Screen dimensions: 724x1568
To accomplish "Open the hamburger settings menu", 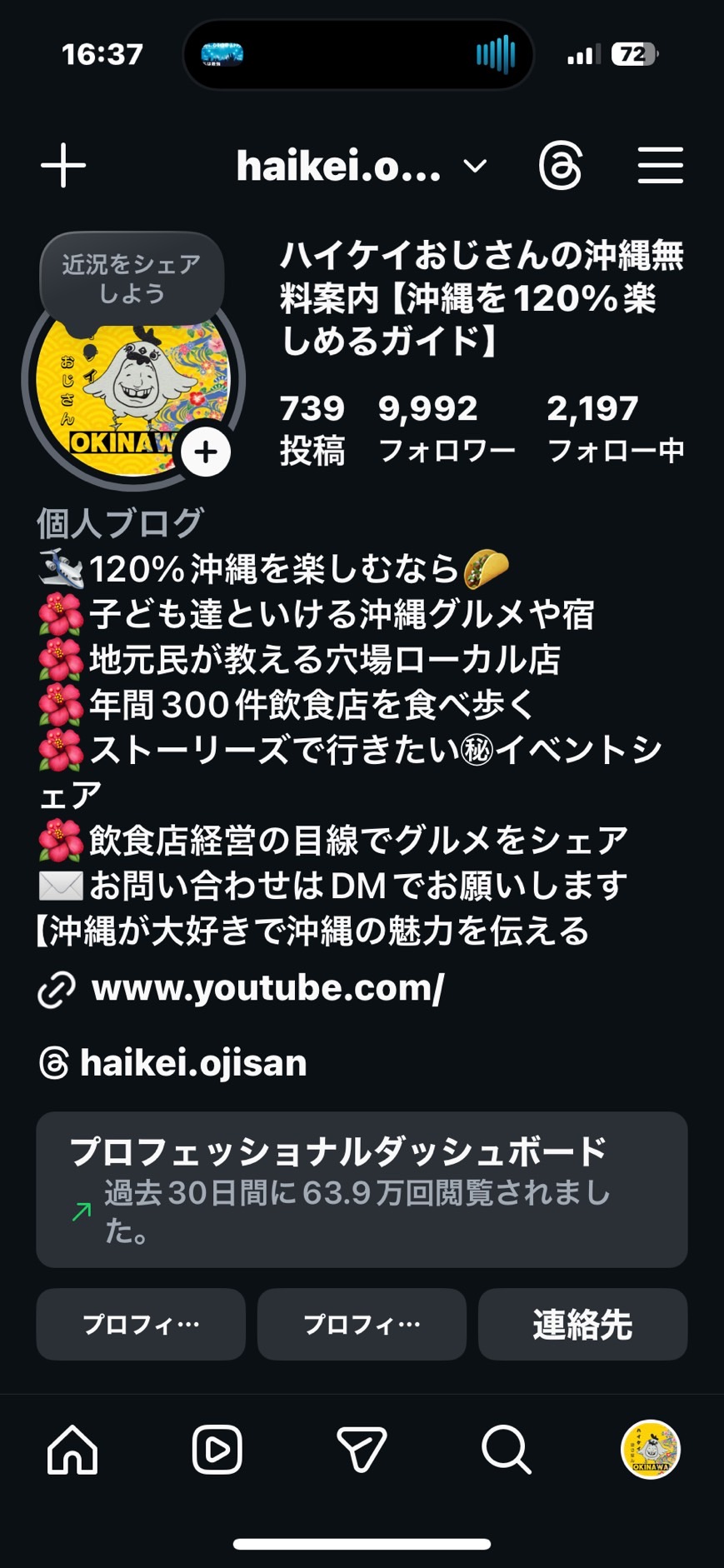I will tap(660, 165).
